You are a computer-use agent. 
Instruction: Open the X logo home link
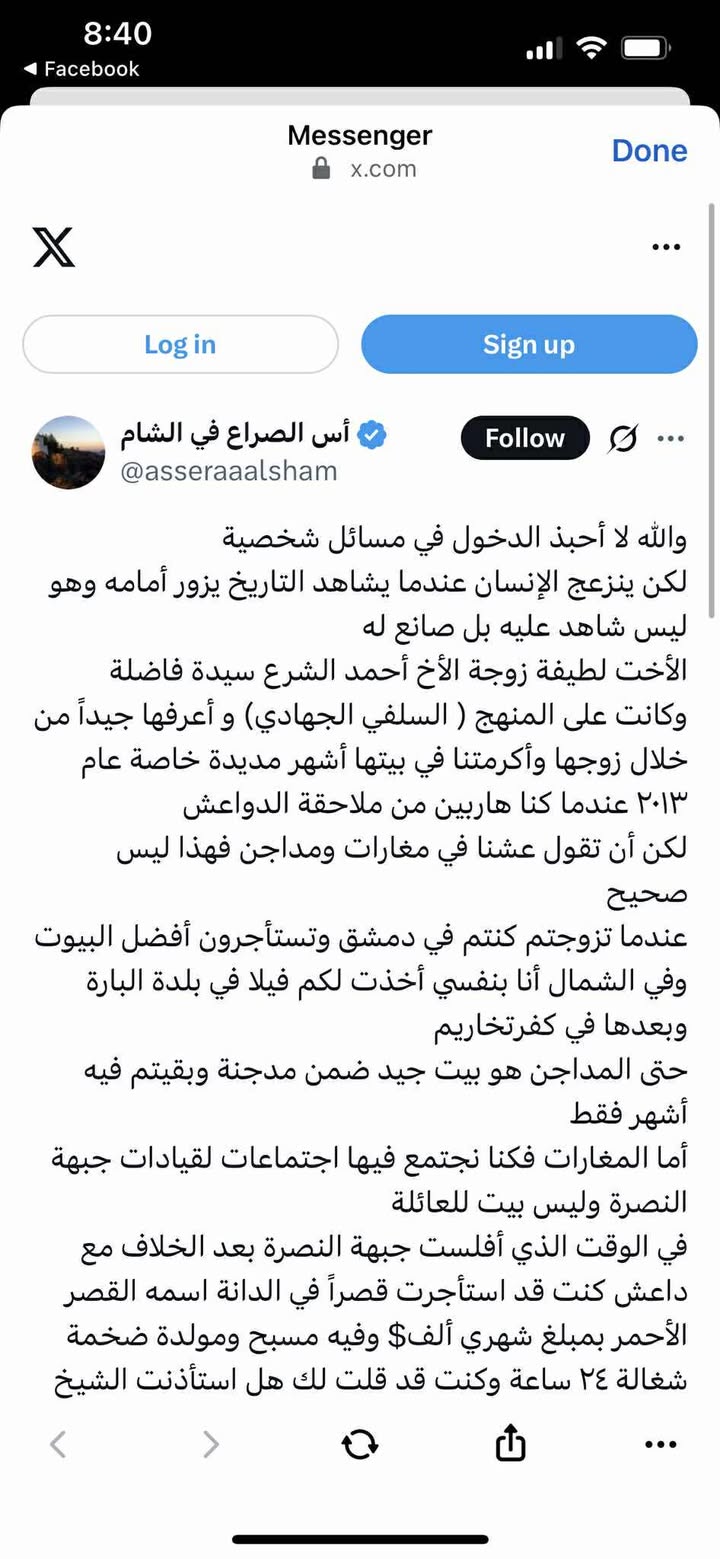click(x=53, y=247)
